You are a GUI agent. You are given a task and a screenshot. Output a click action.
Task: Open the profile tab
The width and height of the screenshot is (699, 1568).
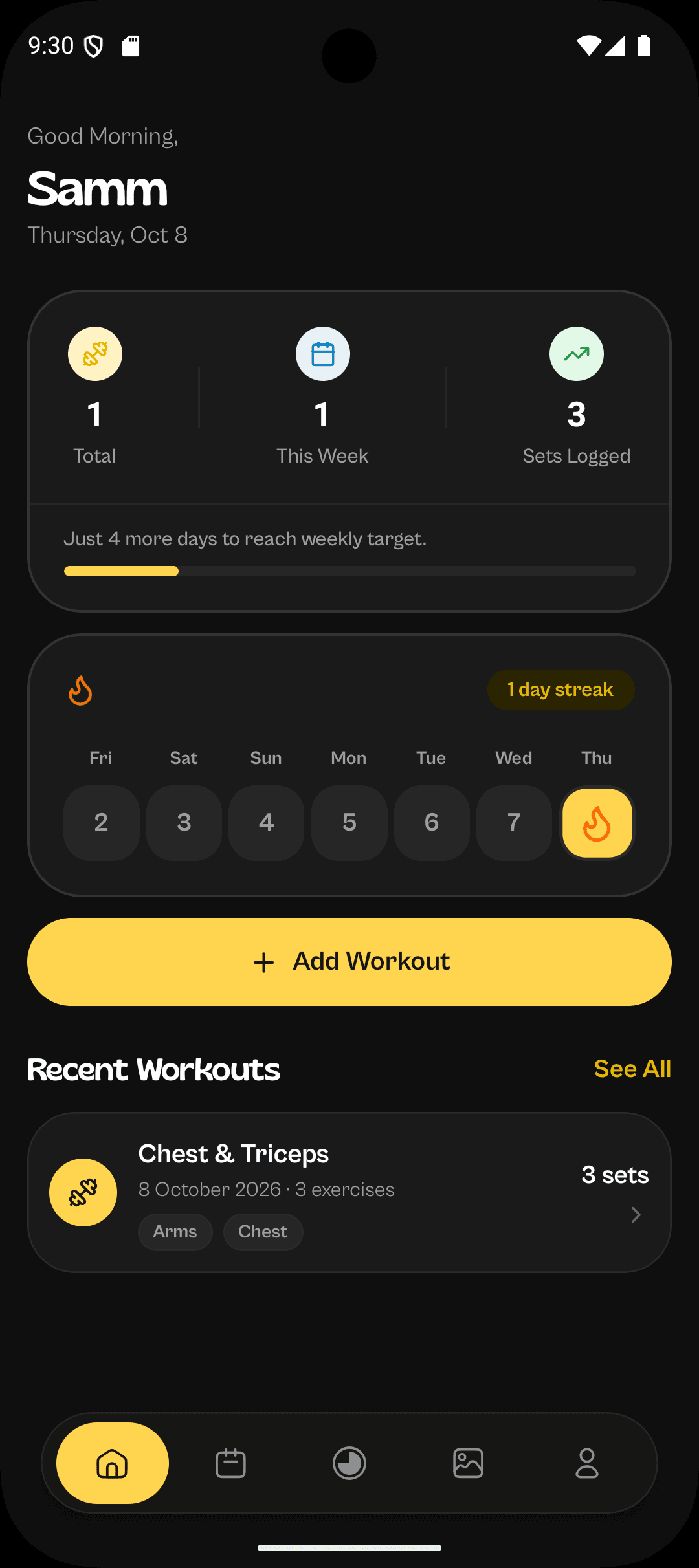coord(587,1463)
